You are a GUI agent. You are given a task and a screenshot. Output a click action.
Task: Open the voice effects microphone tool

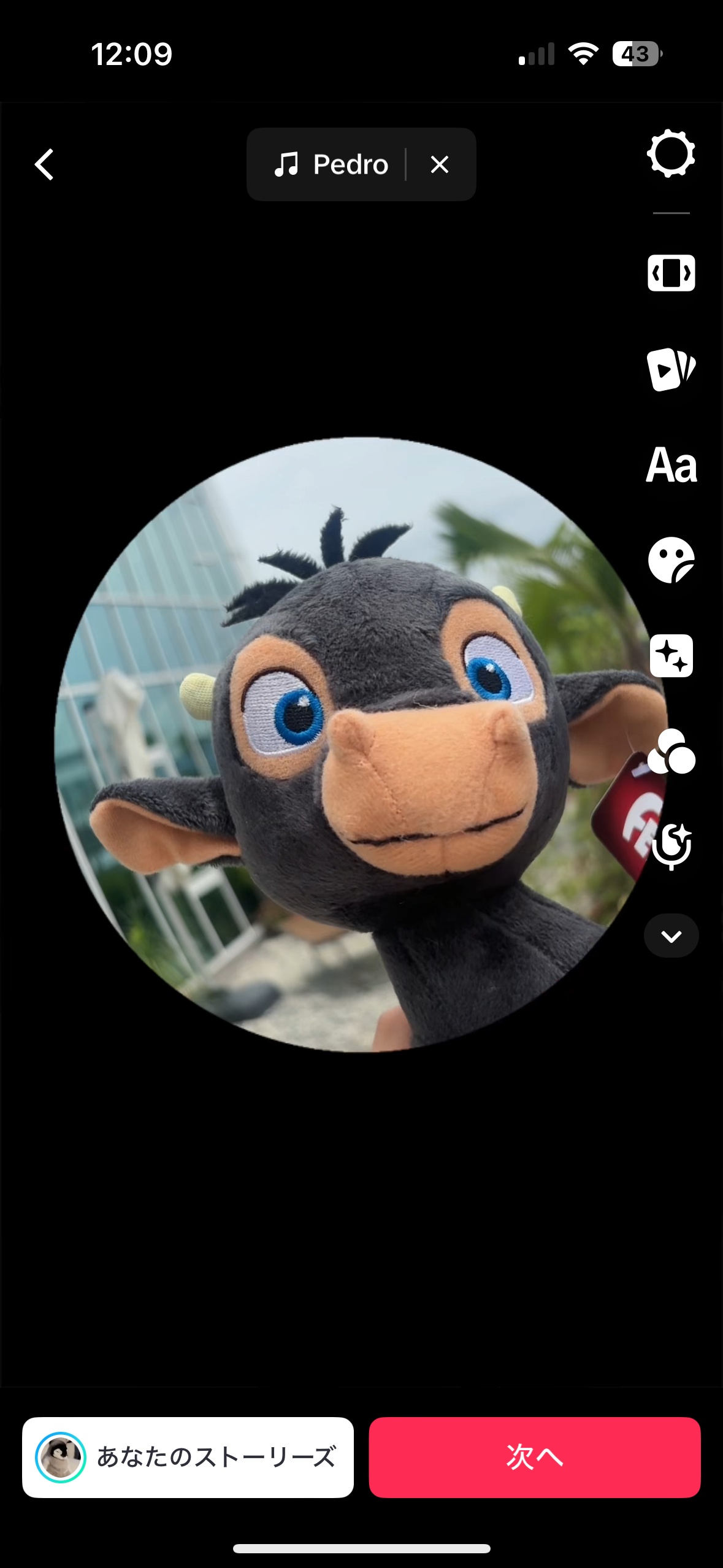pyautogui.click(x=671, y=847)
